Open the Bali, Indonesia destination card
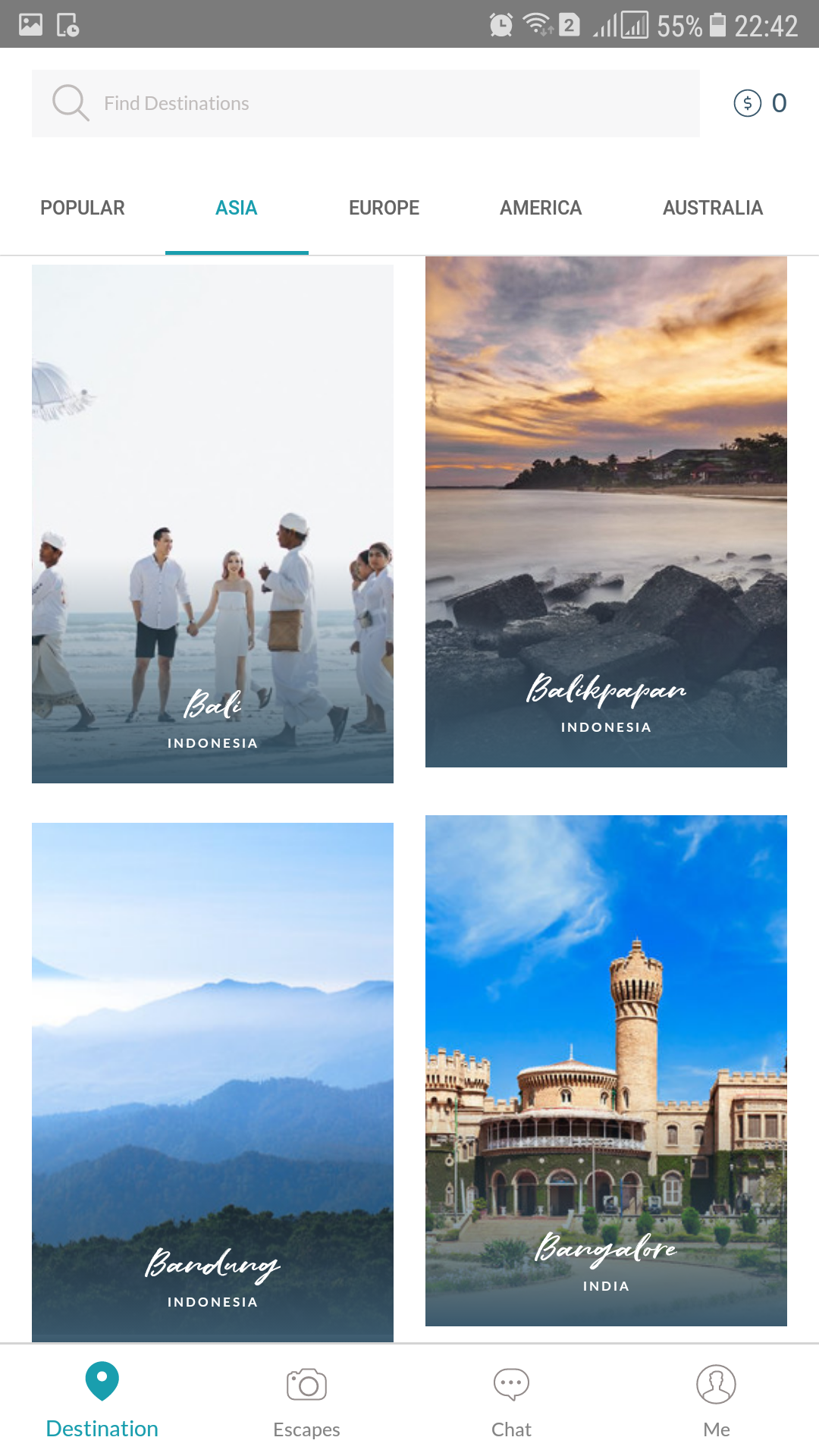The height and width of the screenshot is (1456, 819). tap(212, 523)
